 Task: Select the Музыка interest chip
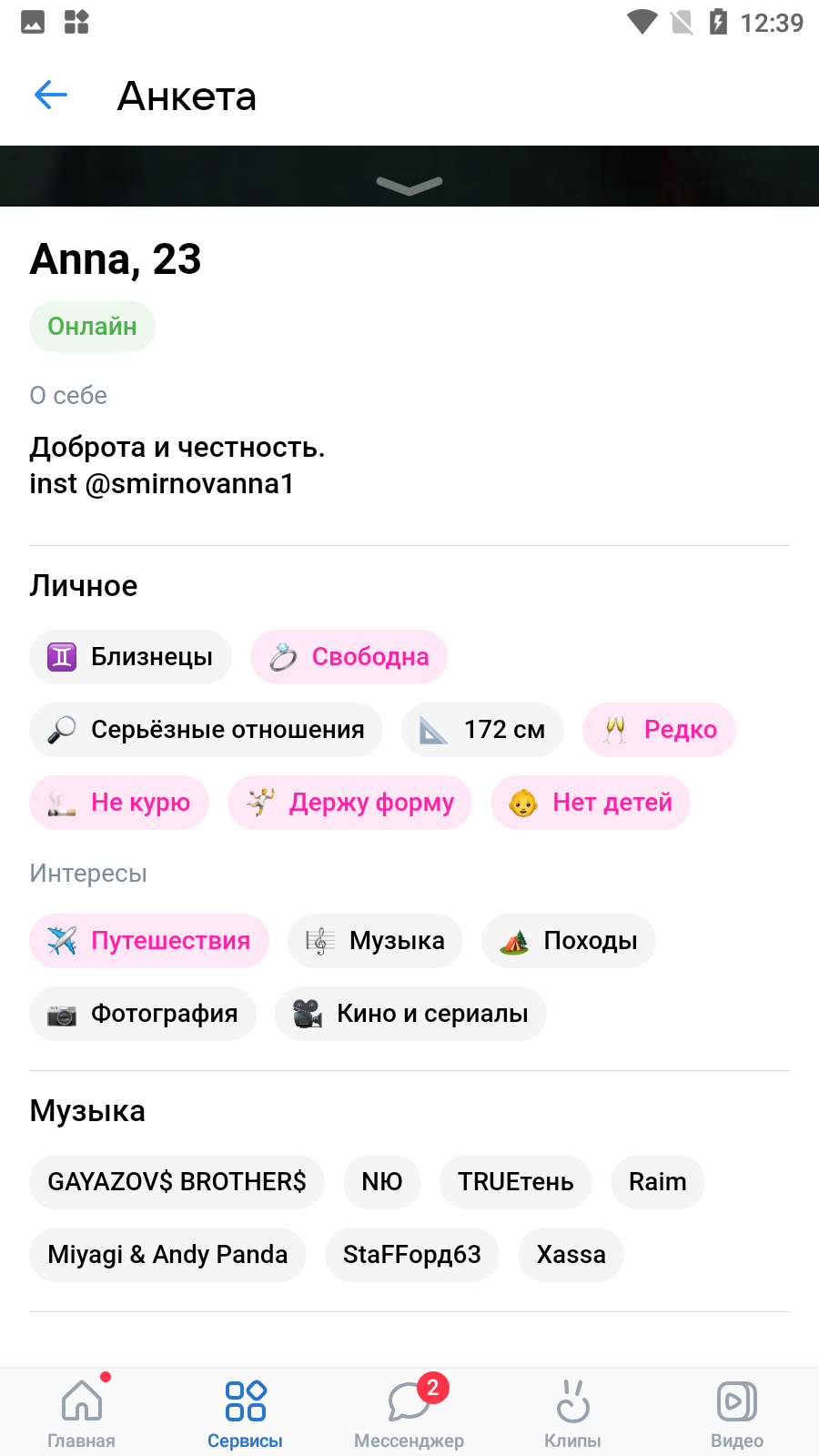pyautogui.click(x=375, y=941)
